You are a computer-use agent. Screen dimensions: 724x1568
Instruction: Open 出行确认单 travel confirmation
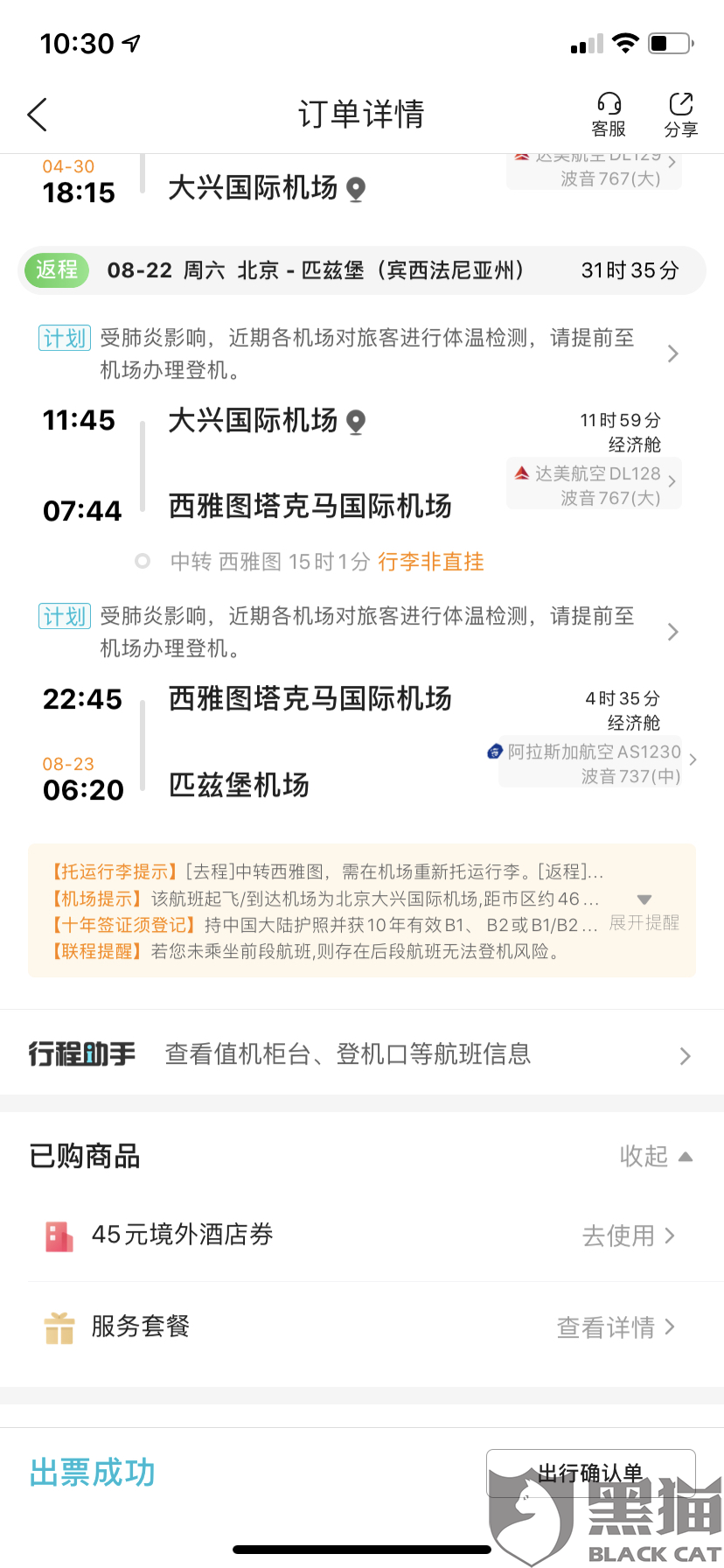590,1473
